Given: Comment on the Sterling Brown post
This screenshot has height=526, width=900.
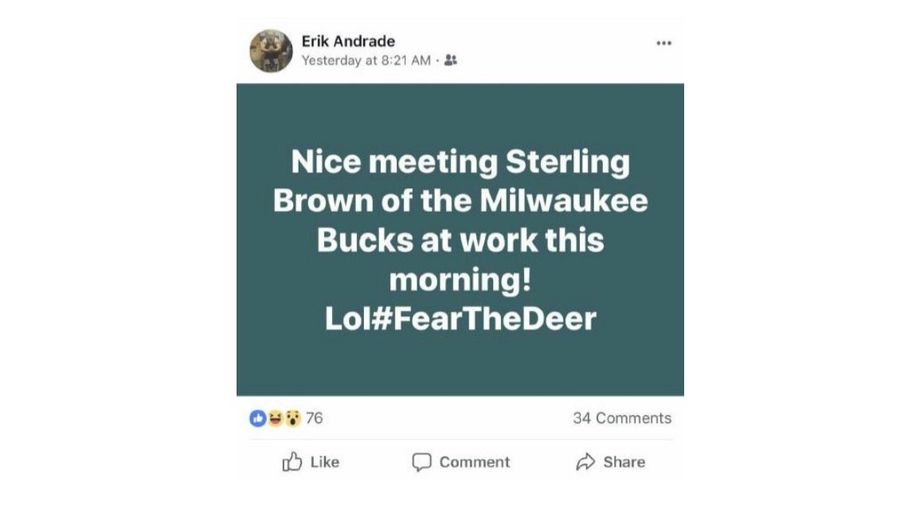Looking at the screenshot, I should 461,462.
